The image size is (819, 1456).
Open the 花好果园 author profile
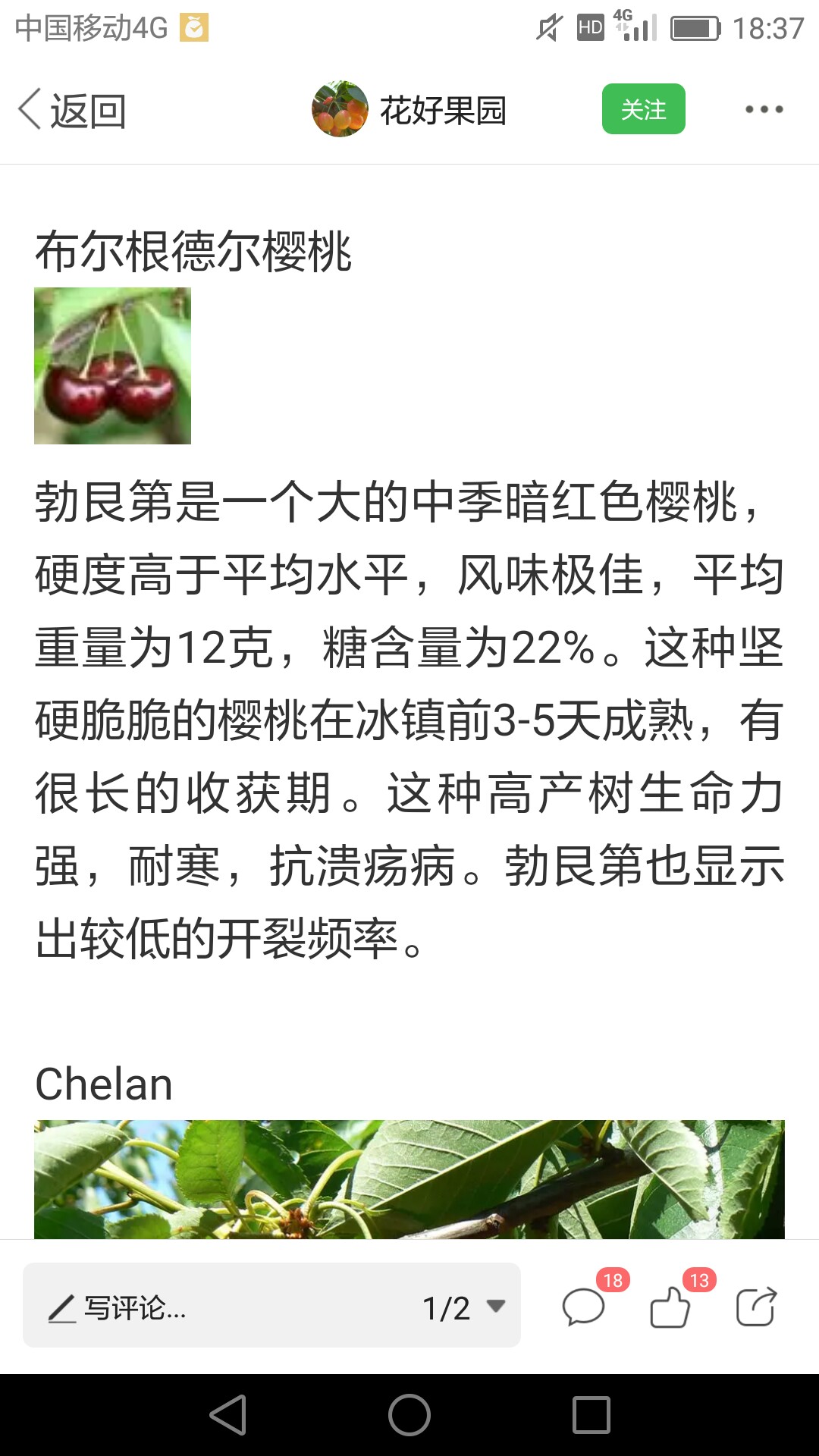click(x=409, y=109)
